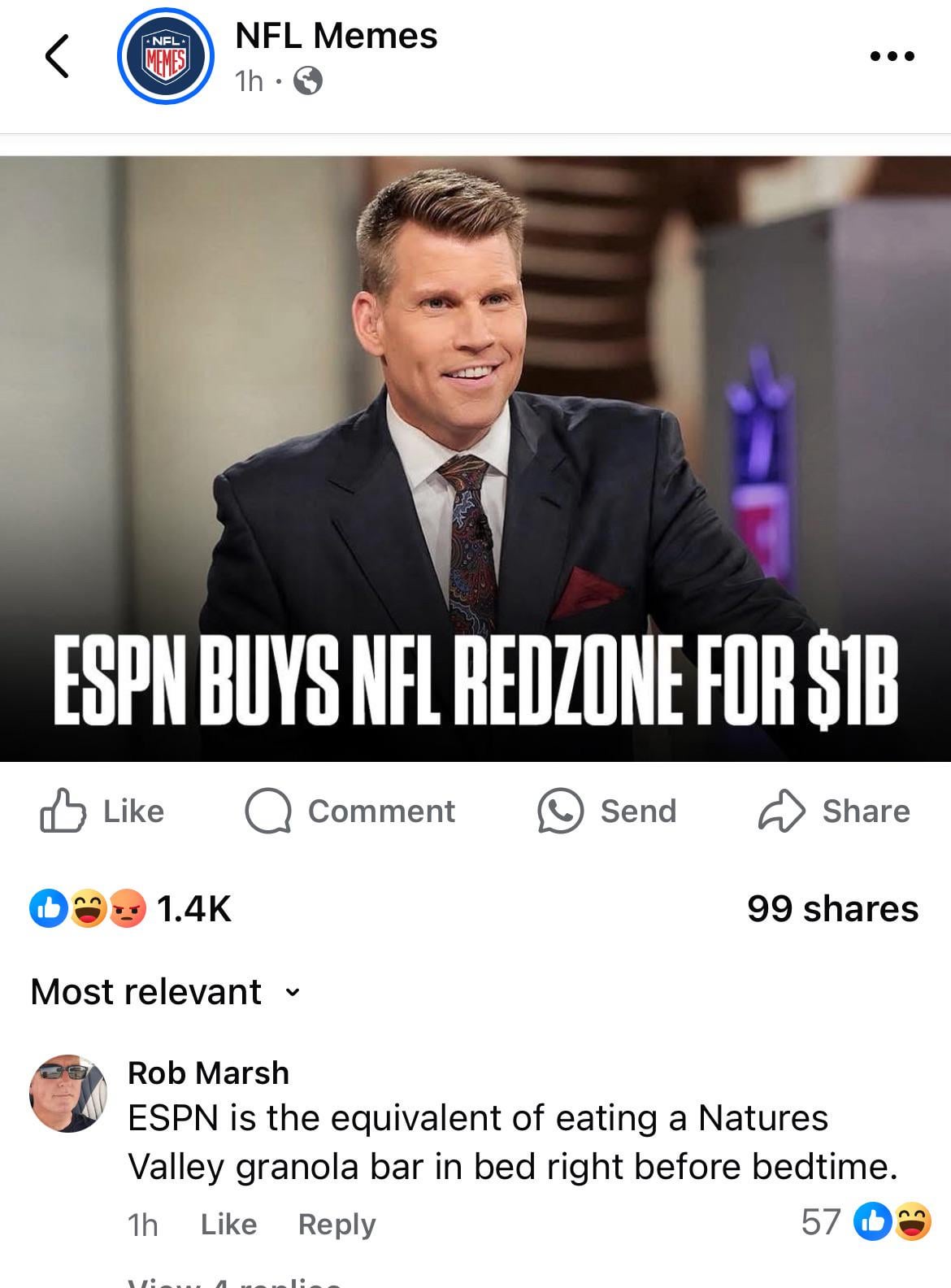Open the ESPN RedZone post image
951x1288 pixels.
(475, 458)
